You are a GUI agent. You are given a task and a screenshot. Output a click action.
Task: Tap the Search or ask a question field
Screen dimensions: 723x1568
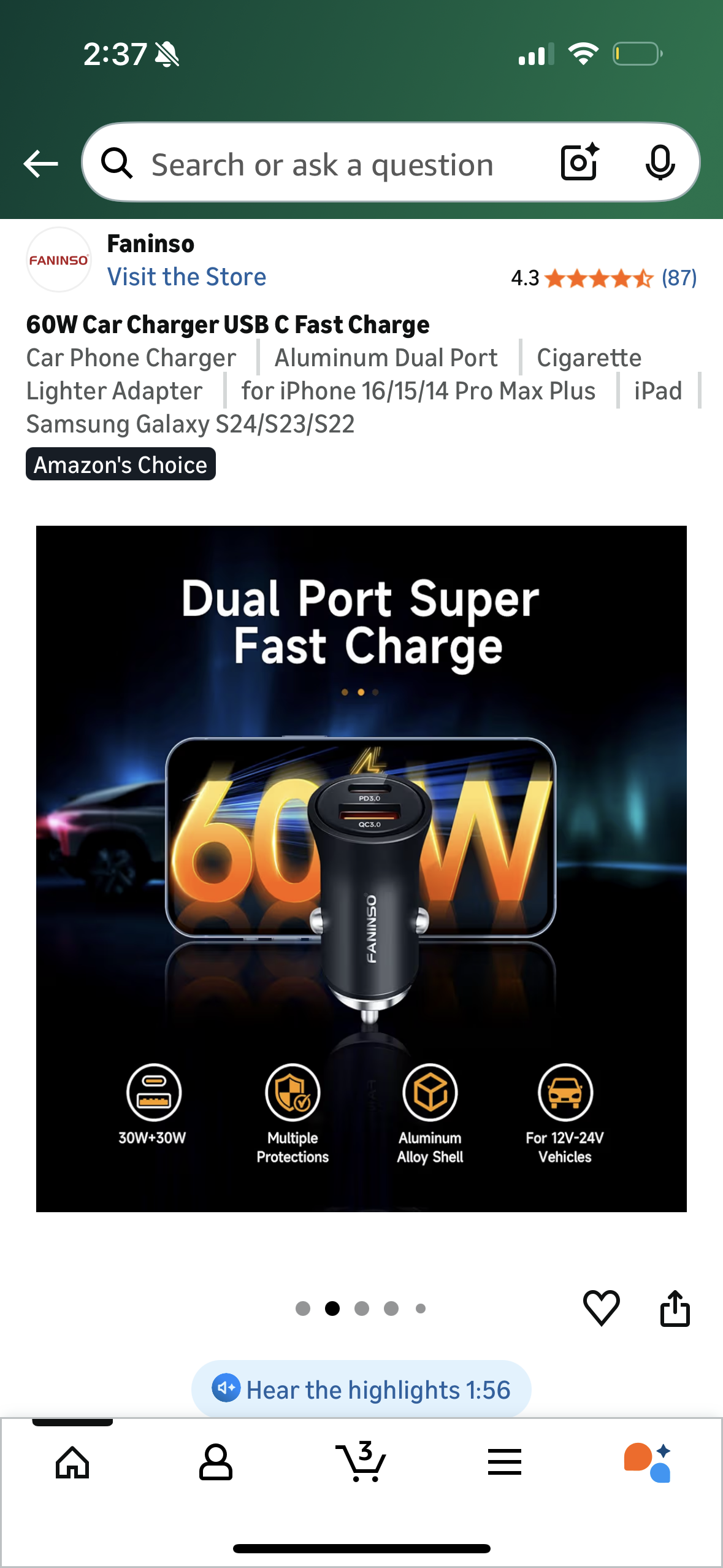319,163
